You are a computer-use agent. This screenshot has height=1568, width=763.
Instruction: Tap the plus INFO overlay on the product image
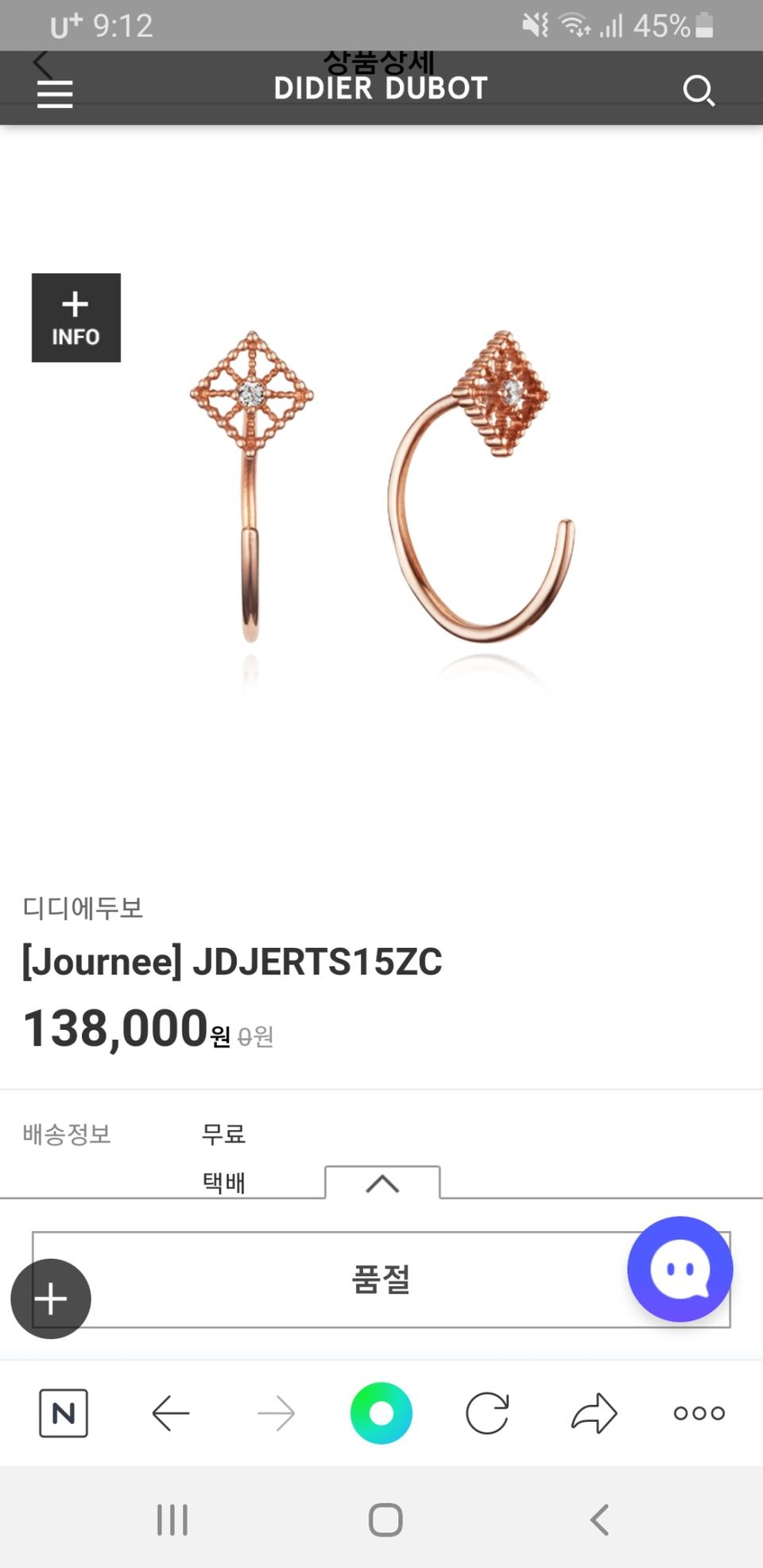tap(76, 318)
